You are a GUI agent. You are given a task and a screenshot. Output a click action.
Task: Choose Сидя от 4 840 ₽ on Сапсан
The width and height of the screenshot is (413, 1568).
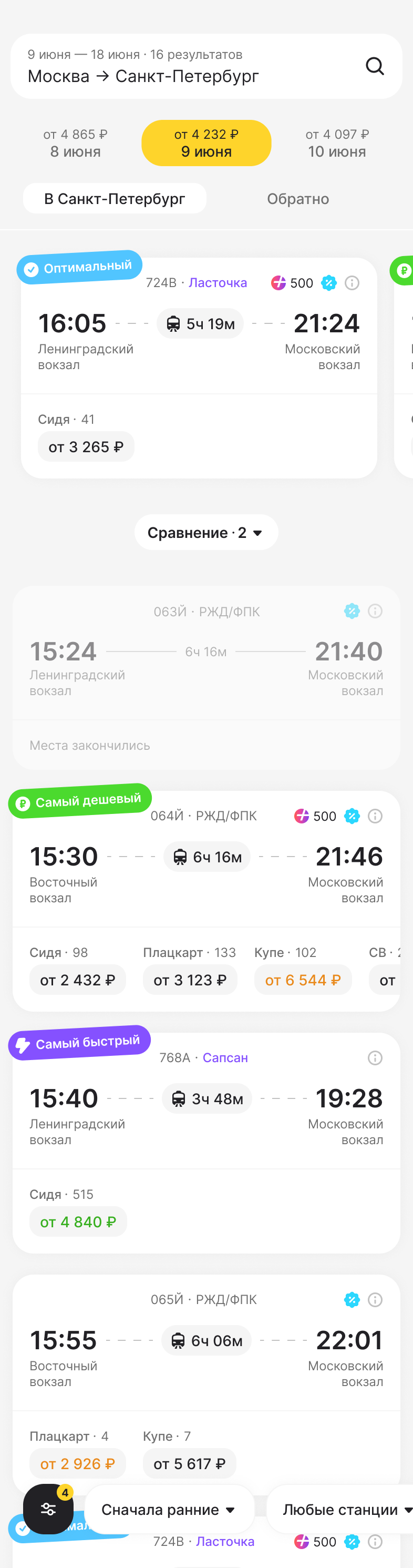tap(78, 1221)
